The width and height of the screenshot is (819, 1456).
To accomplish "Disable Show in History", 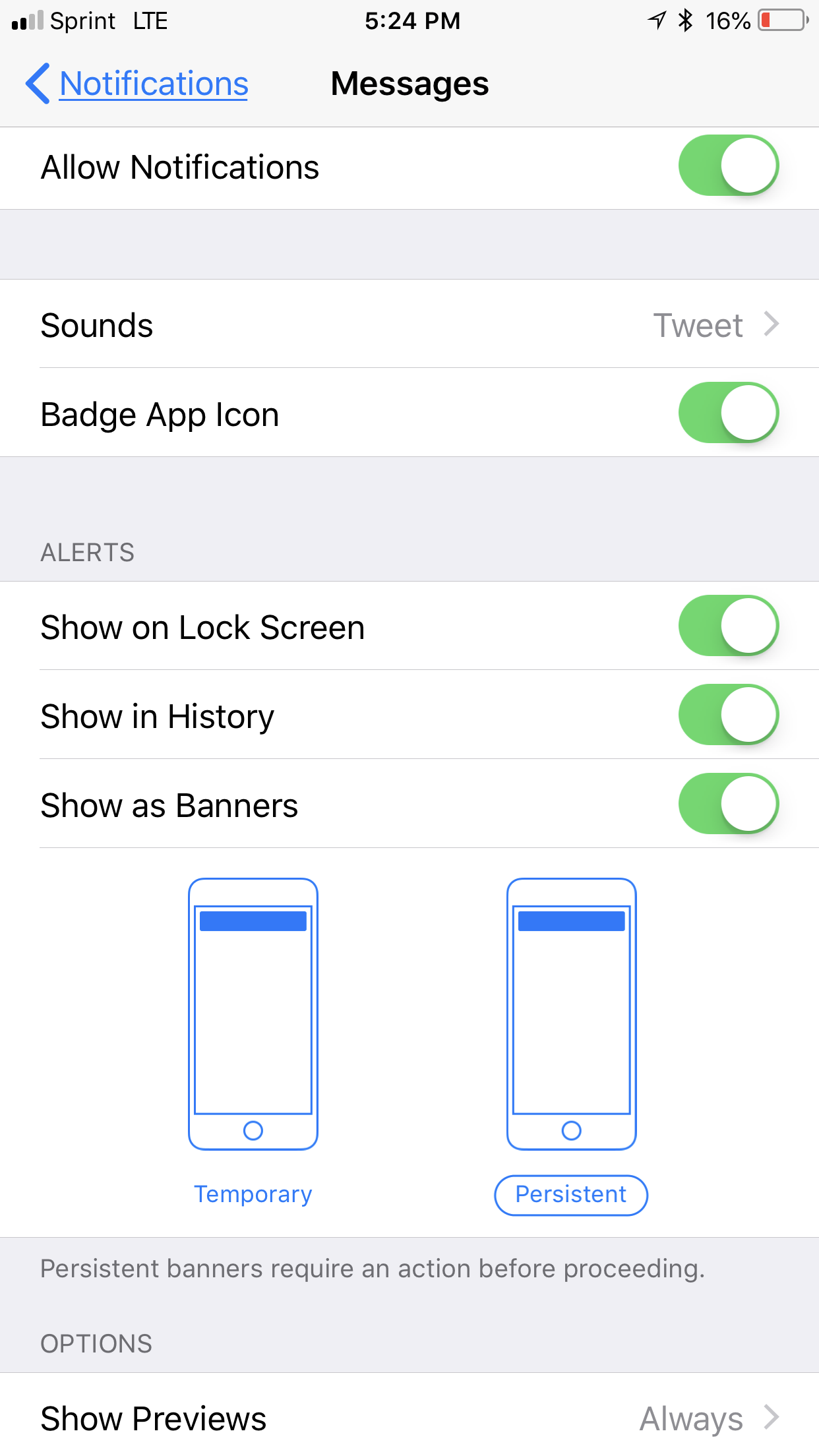I will tap(728, 715).
